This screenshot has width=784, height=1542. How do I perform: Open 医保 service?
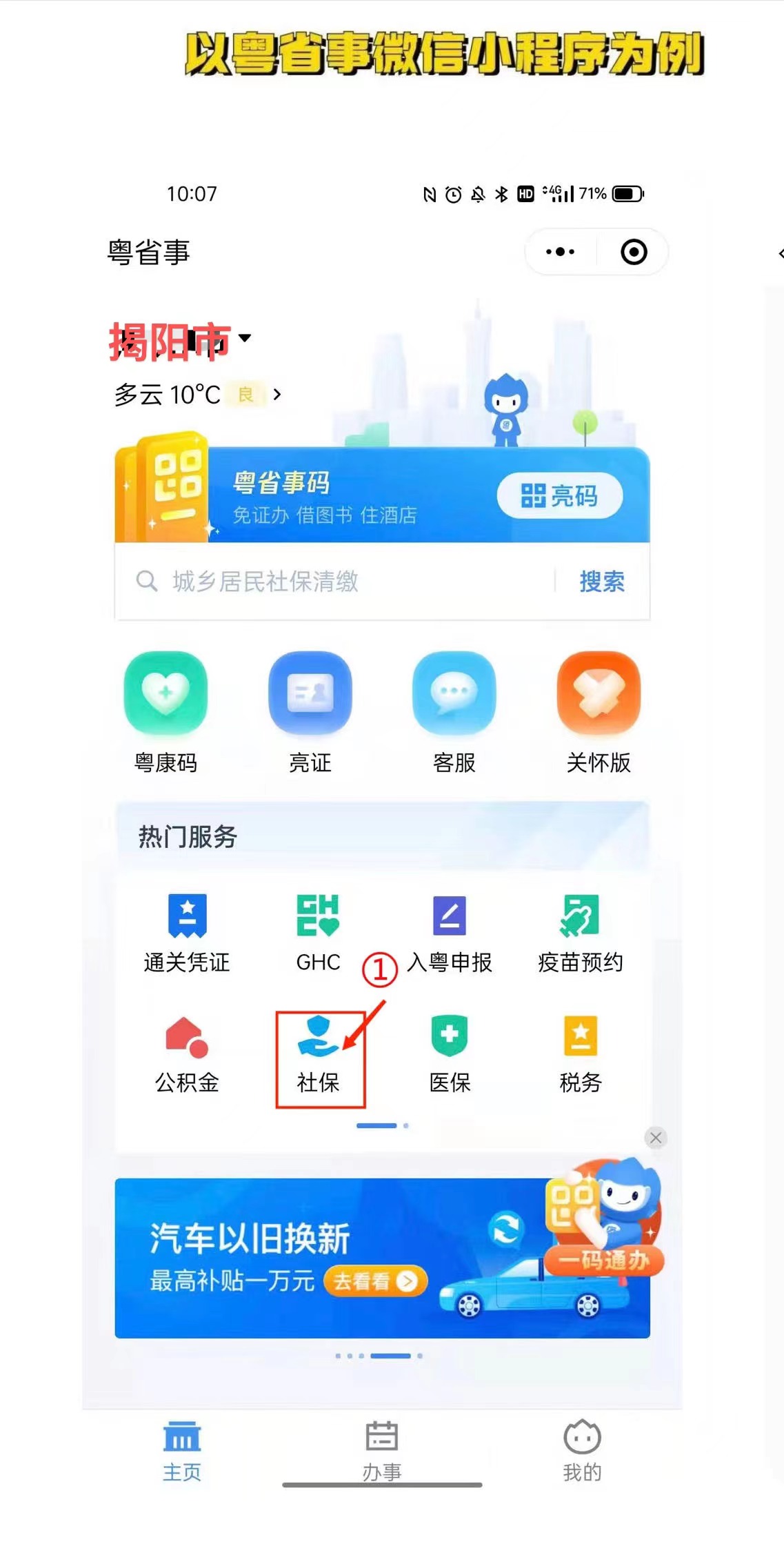coord(449,1053)
